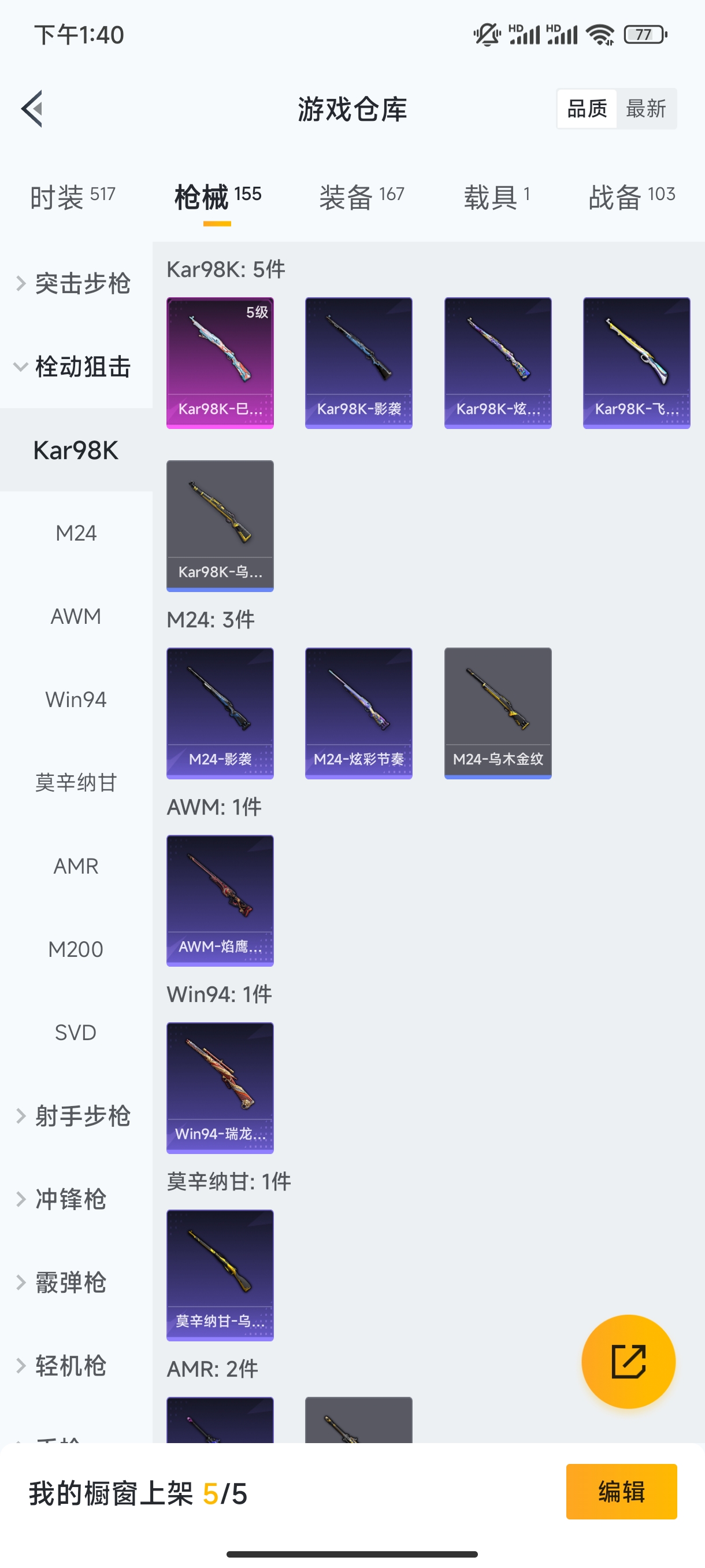Open the Kar98K-影袭 skin tile

click(x=358, y=363)
